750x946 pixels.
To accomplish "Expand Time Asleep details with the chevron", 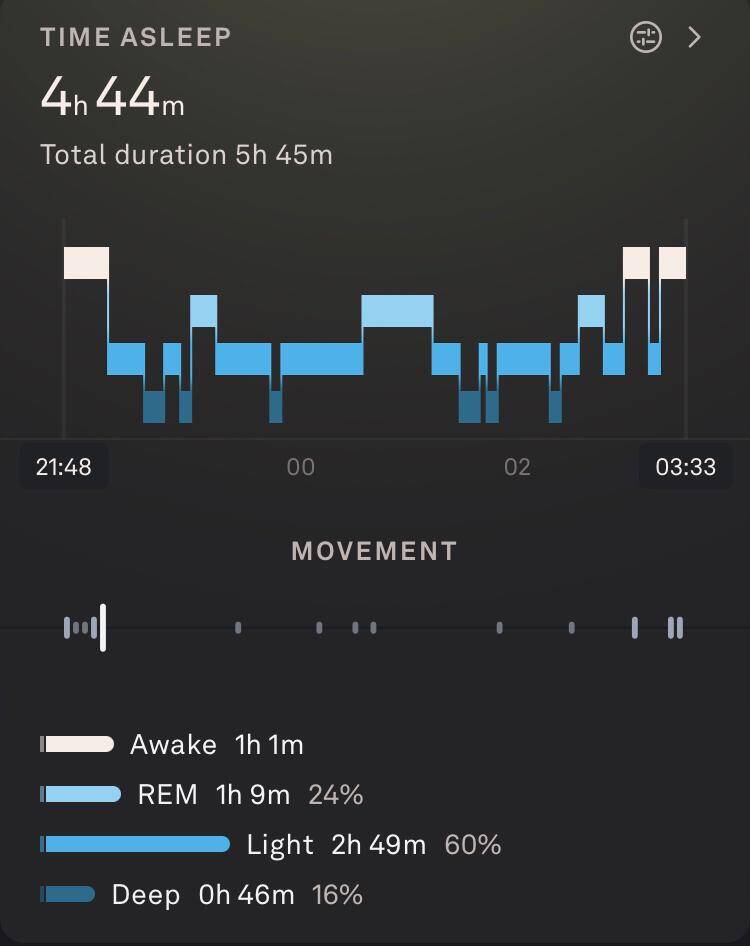I will (695, 38).
